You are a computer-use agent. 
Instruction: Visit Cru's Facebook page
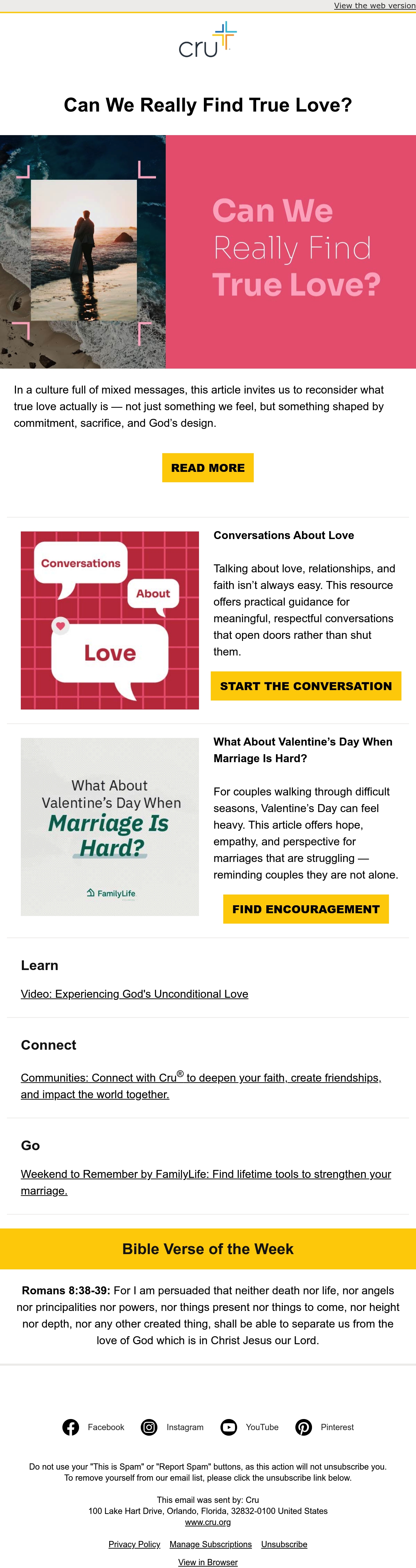(94, 1427)
